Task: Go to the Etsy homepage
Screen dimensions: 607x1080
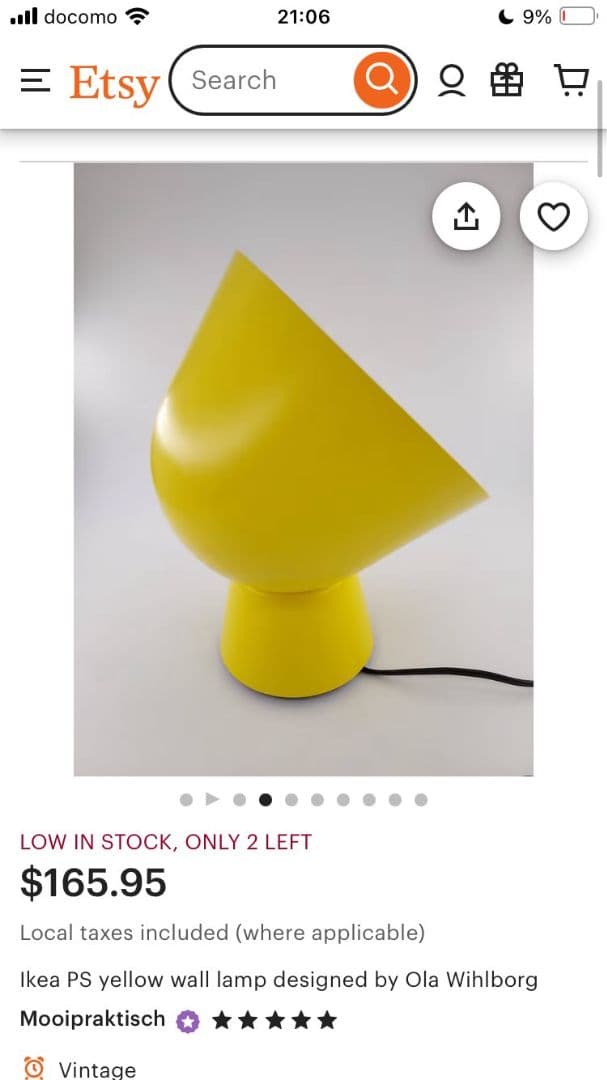Action: click(114, 83)
